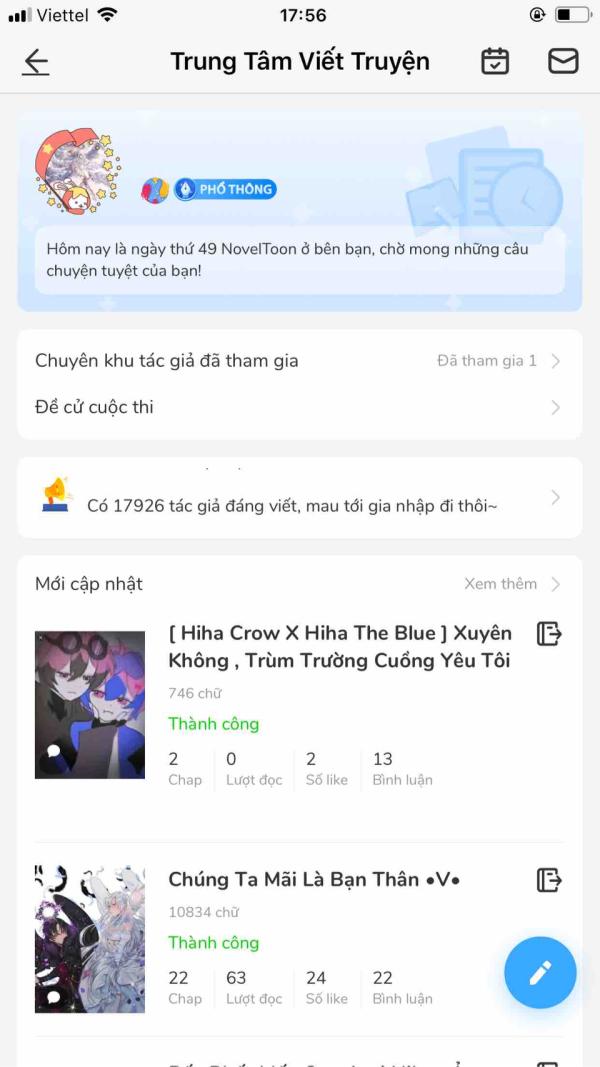
Task: Open the calendar check-in icon
Action: (495, 61)
